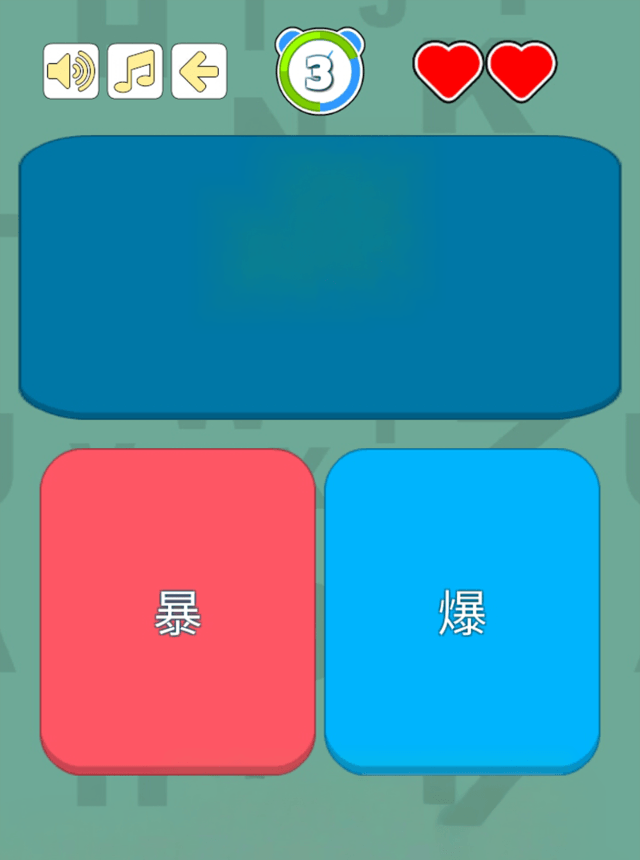The image size is (640, 860).
Task: Choose the blue 爆 answer card
Action: tap(462, 610)
